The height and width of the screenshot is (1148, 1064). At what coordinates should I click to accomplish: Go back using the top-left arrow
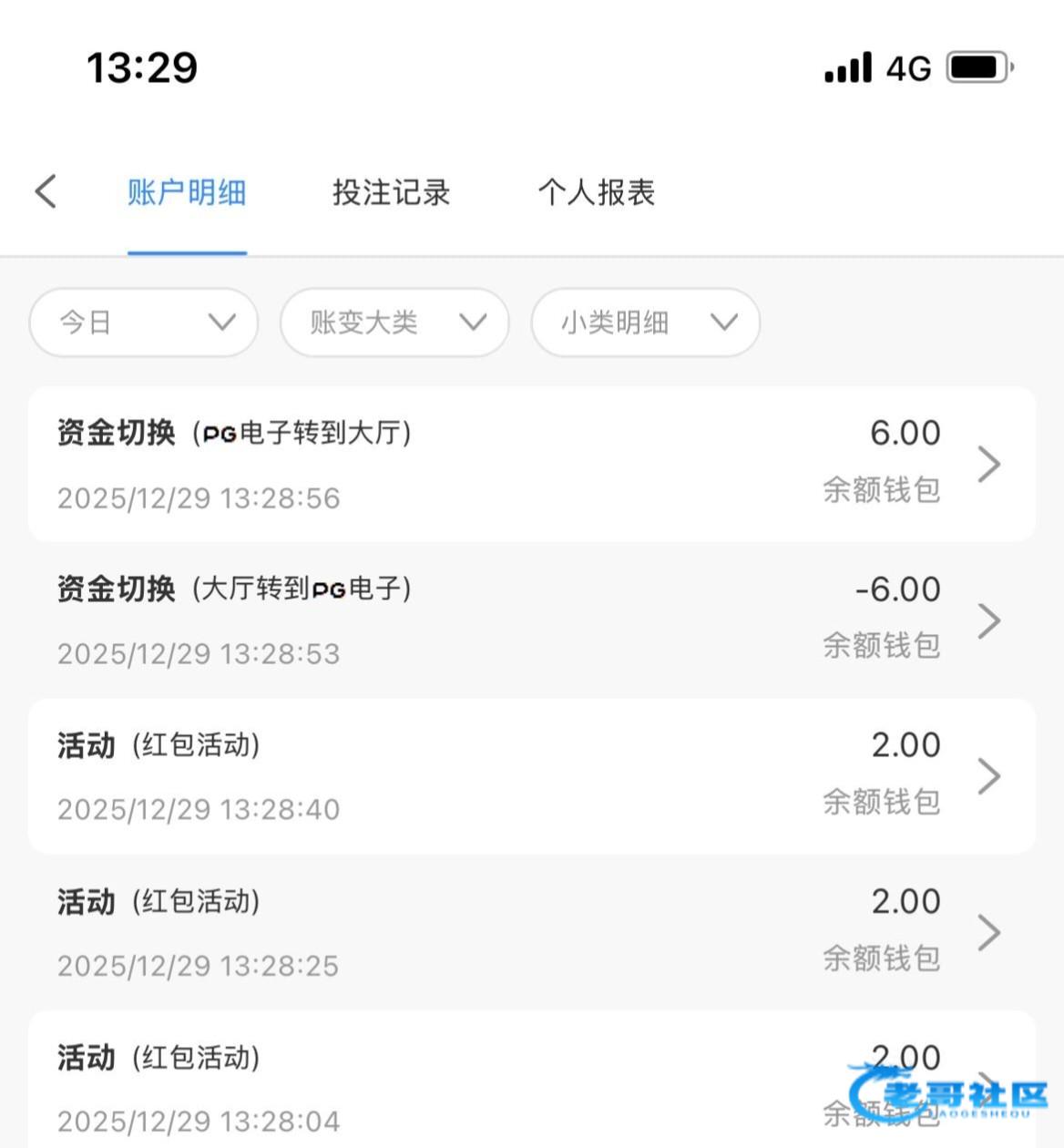click(x=46, y=192)
